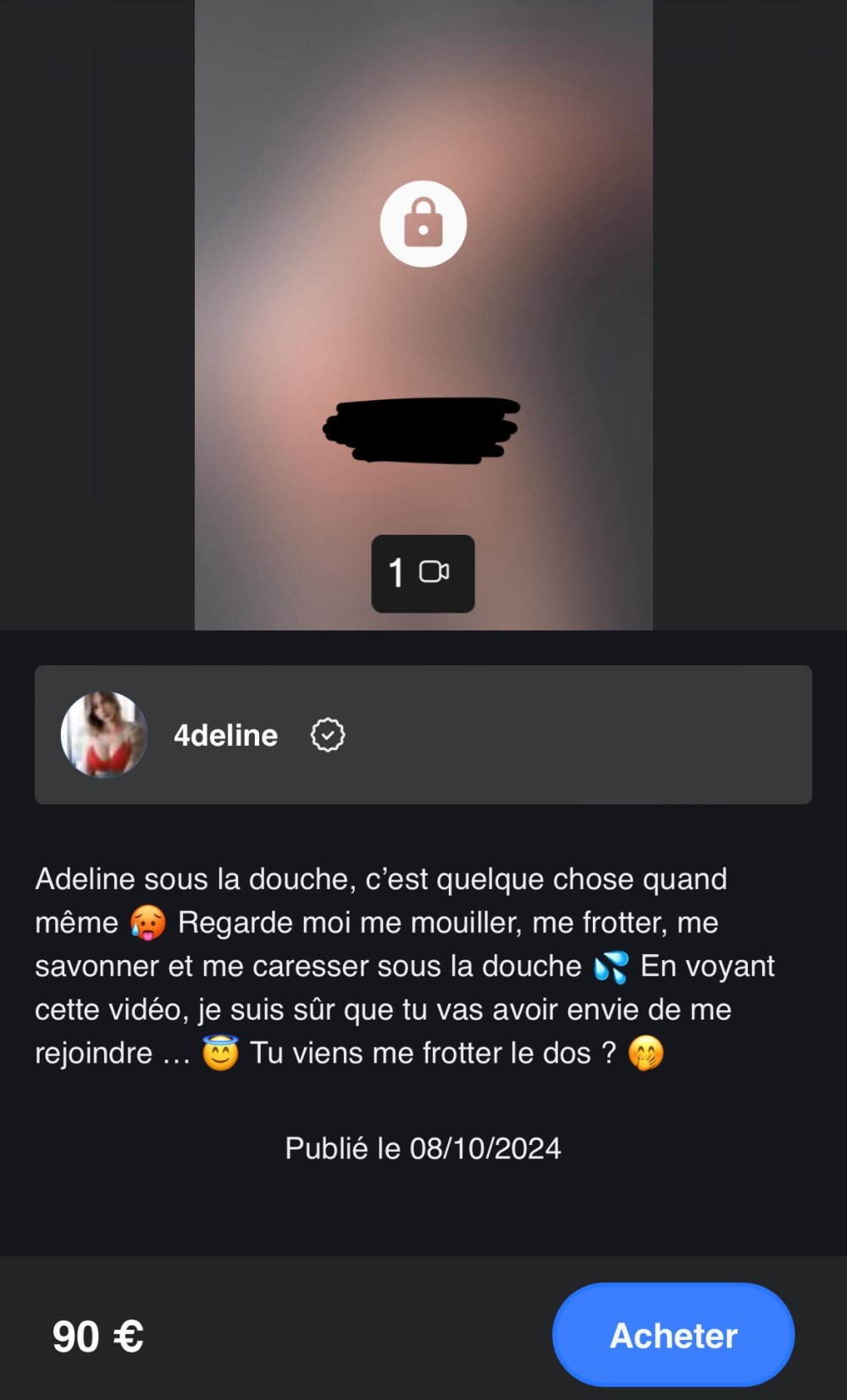The image size is (847, 1400).
Task: Tap the locked video preview
Action: 423,225
